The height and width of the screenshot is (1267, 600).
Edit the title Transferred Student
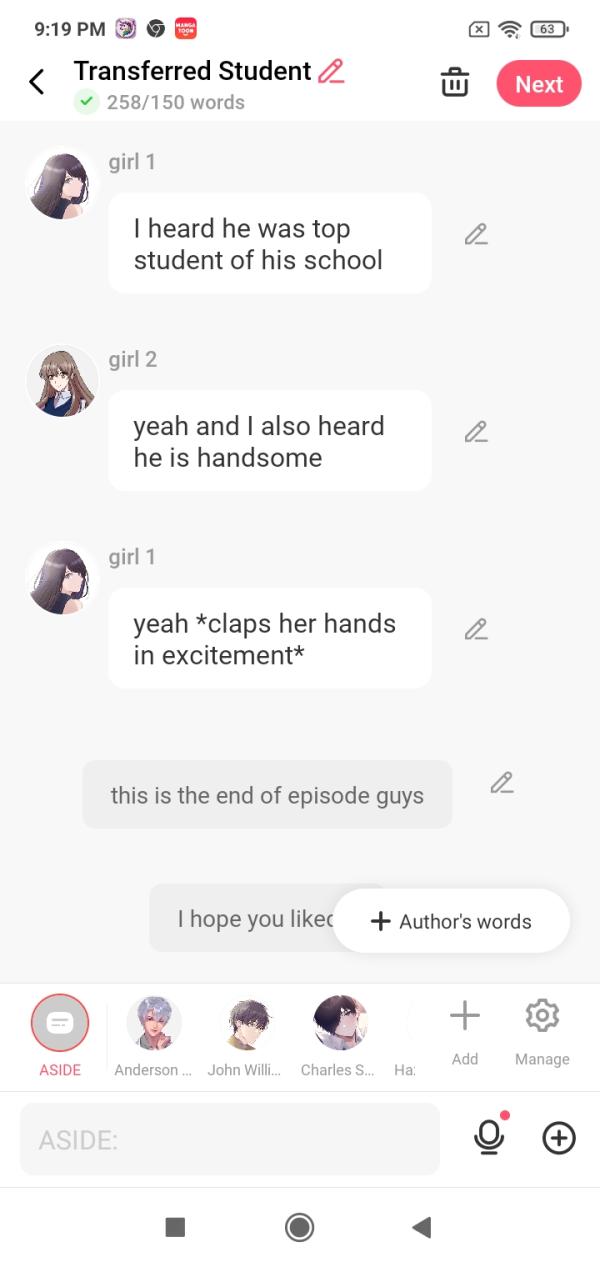(x=331, y=71)
